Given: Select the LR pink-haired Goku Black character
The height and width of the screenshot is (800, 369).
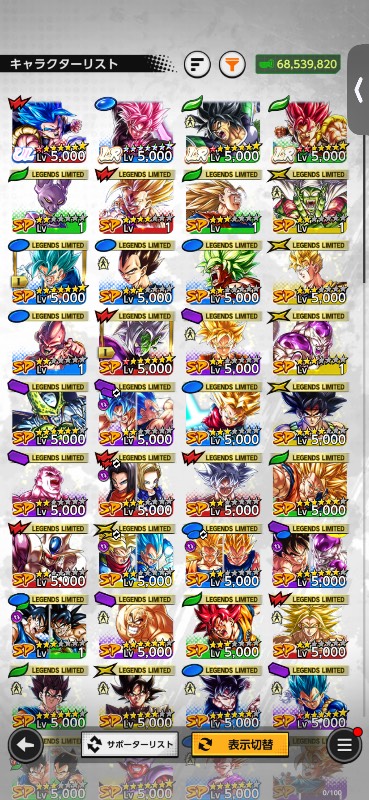Looking at the screenshot, I should 136,132.
